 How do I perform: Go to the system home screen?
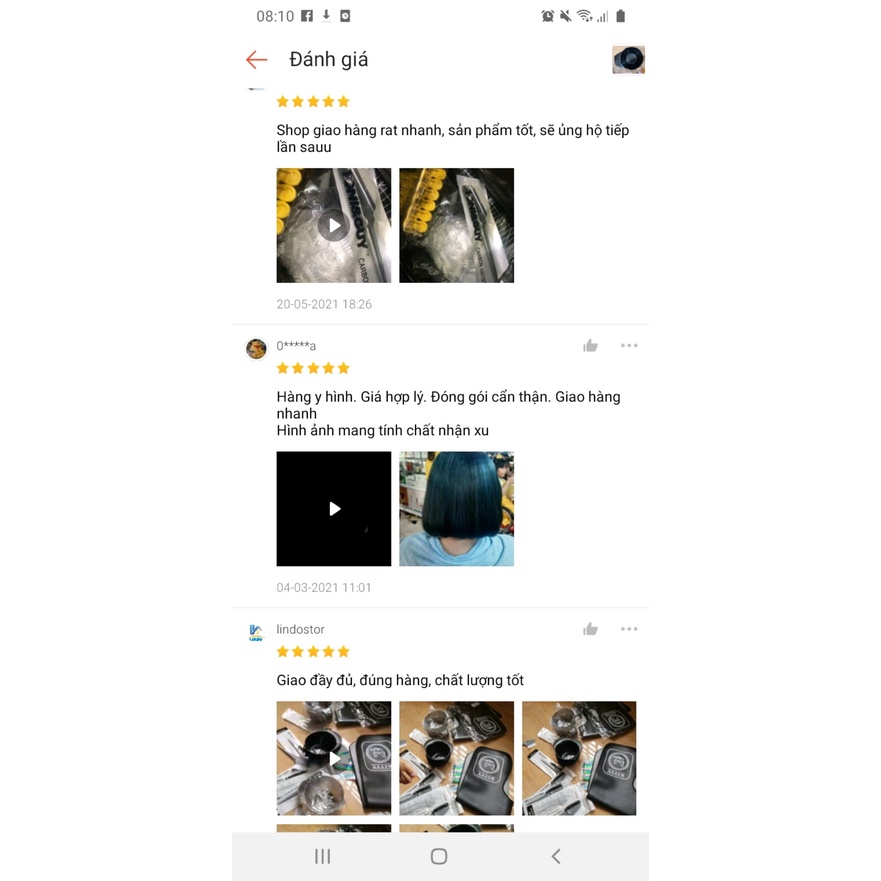point(438,856)
